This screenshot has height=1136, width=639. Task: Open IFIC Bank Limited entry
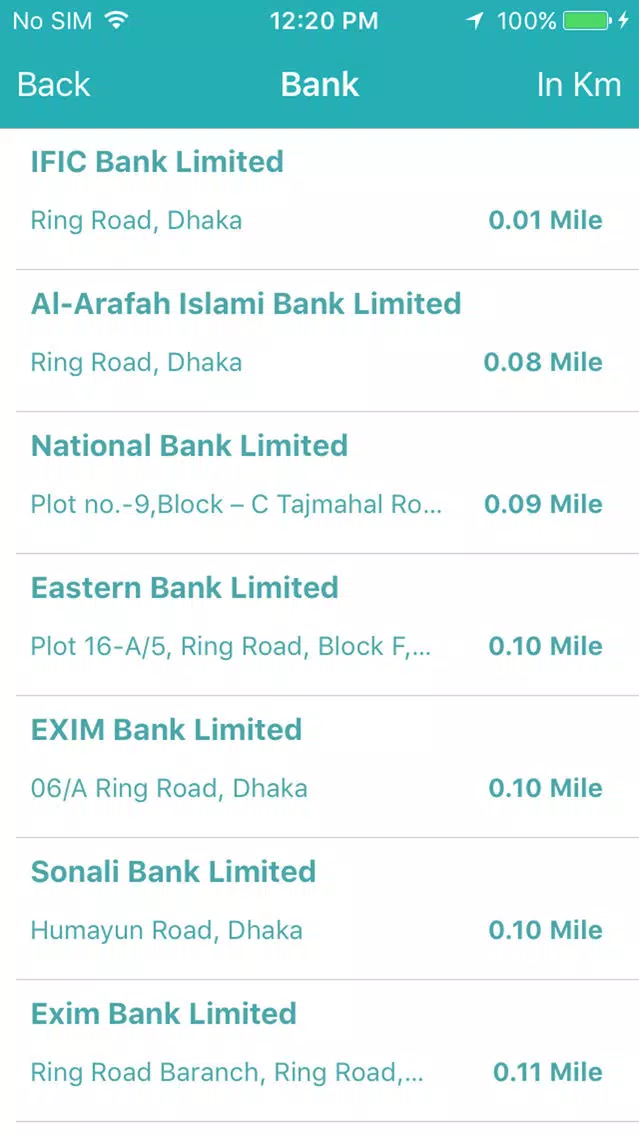[320, 199]
